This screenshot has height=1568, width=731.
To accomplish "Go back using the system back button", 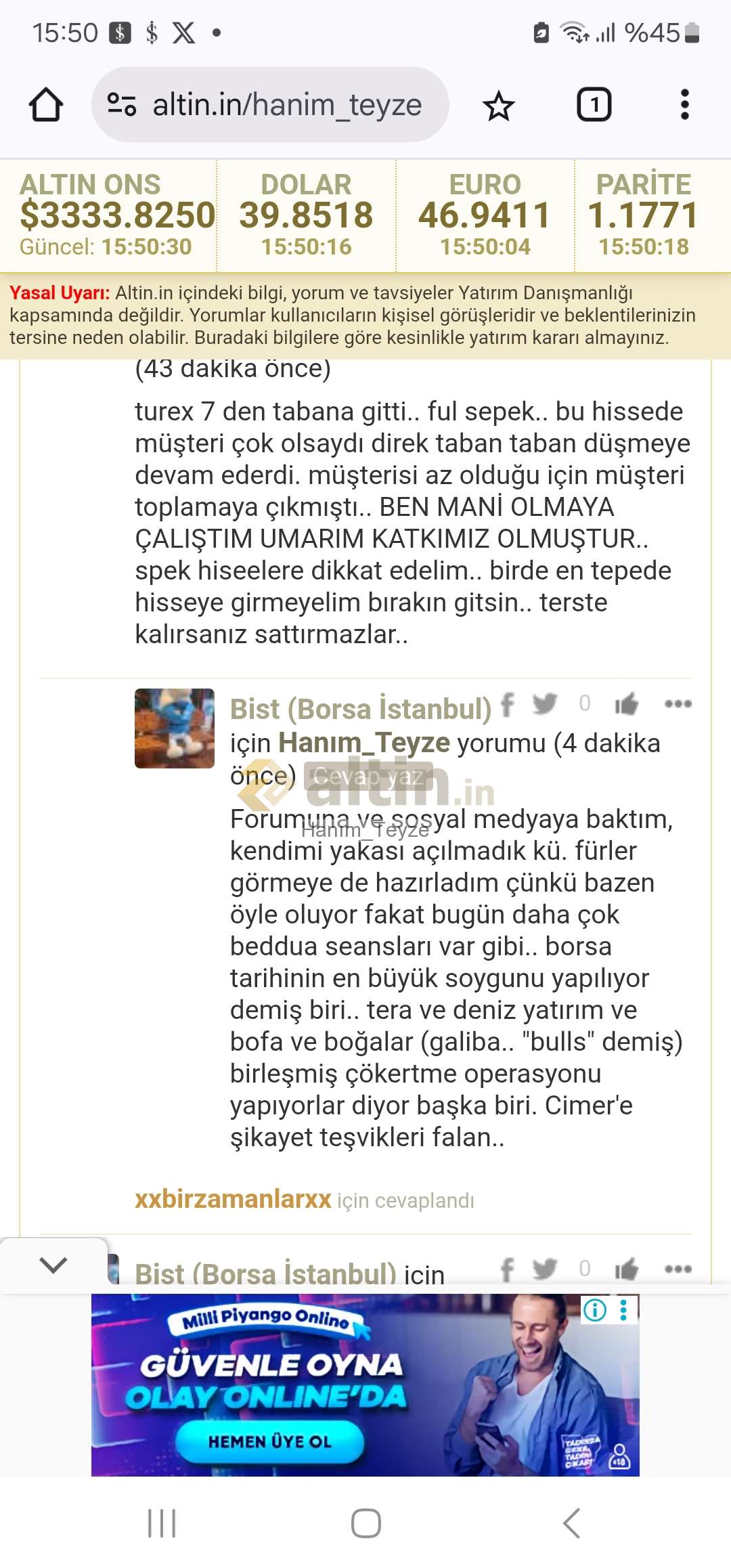I will 572,1523.
